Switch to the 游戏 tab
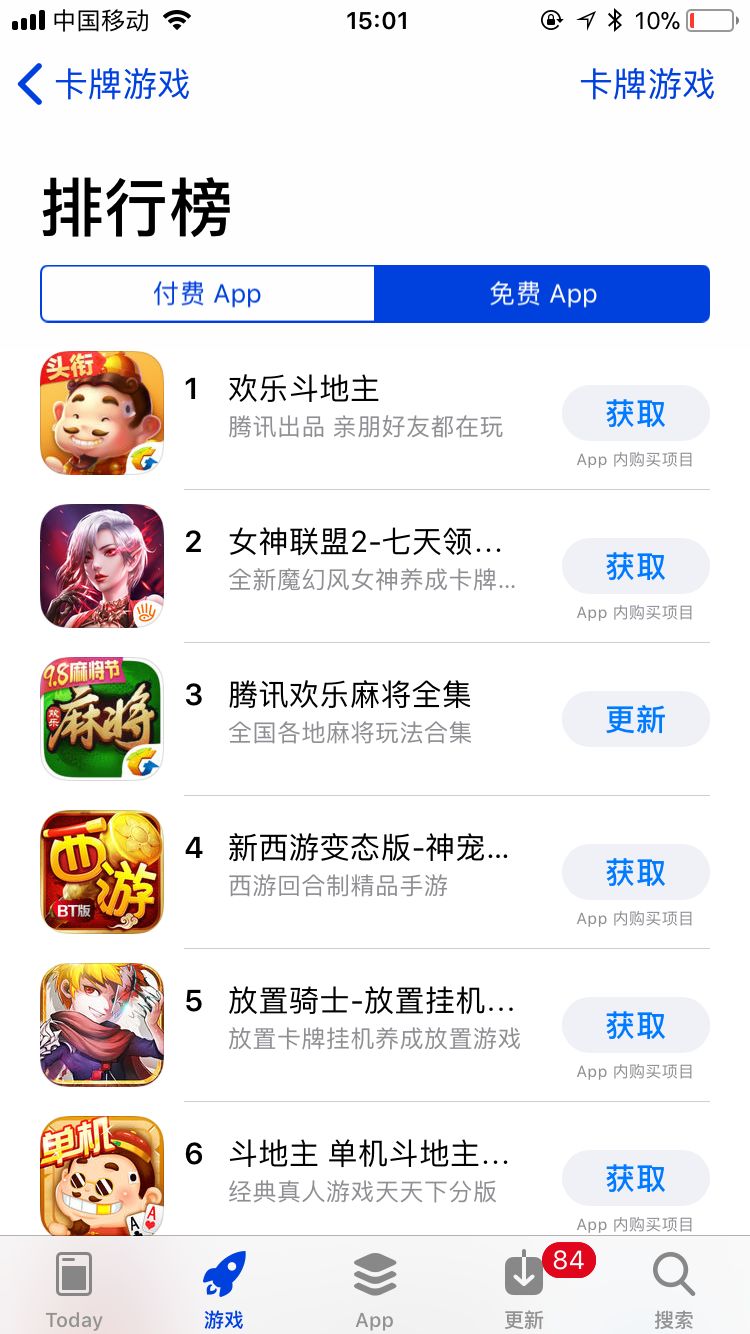Viewport: 750px width, 1334px height. pos(223,1285)
